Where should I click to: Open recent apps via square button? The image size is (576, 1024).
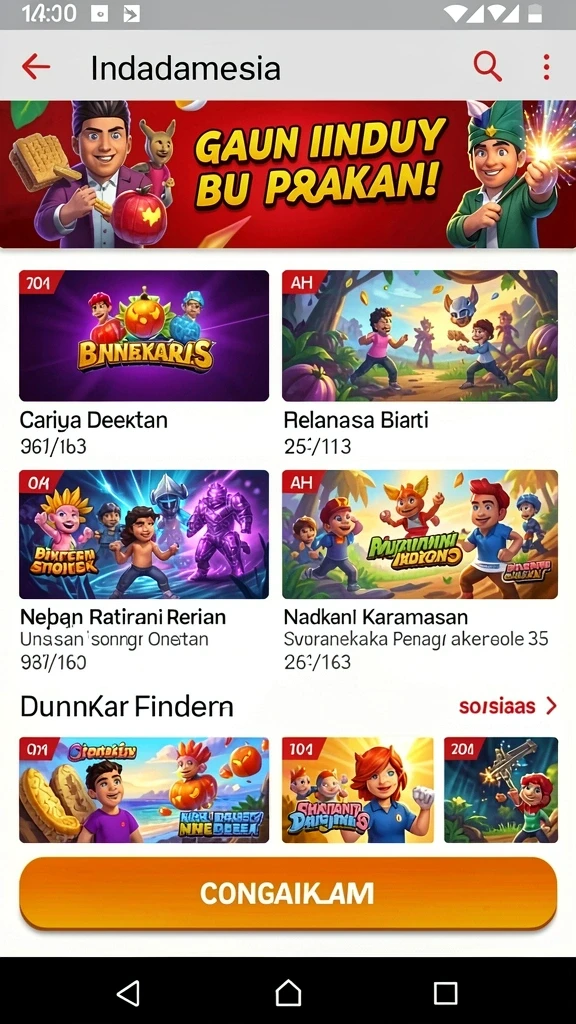coord(445,993)
